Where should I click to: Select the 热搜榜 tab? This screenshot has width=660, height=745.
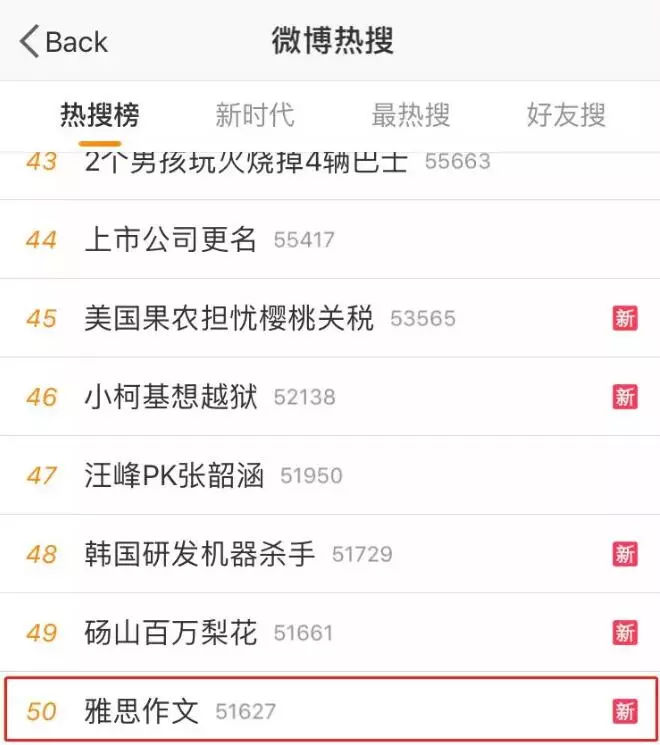point(99,114)
